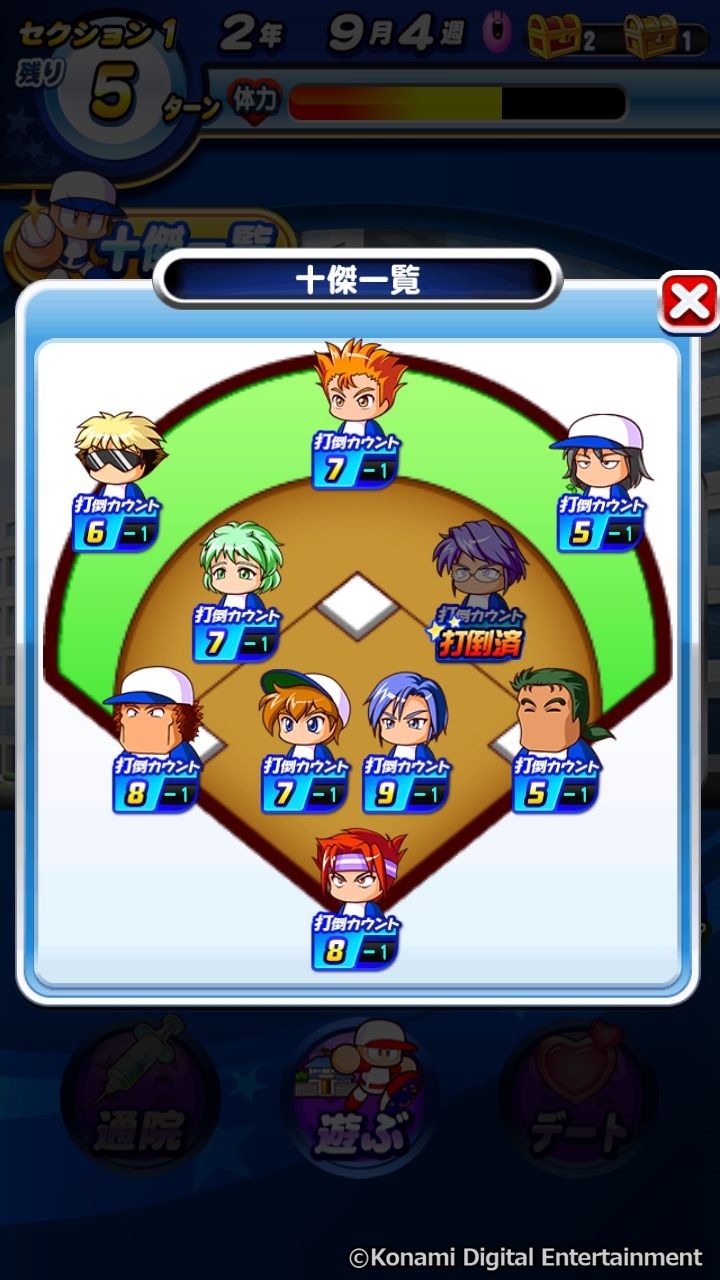Viewport: 720px width, 1280px height.
Task: Select the white-cap character with count 8
Action: 155,712
